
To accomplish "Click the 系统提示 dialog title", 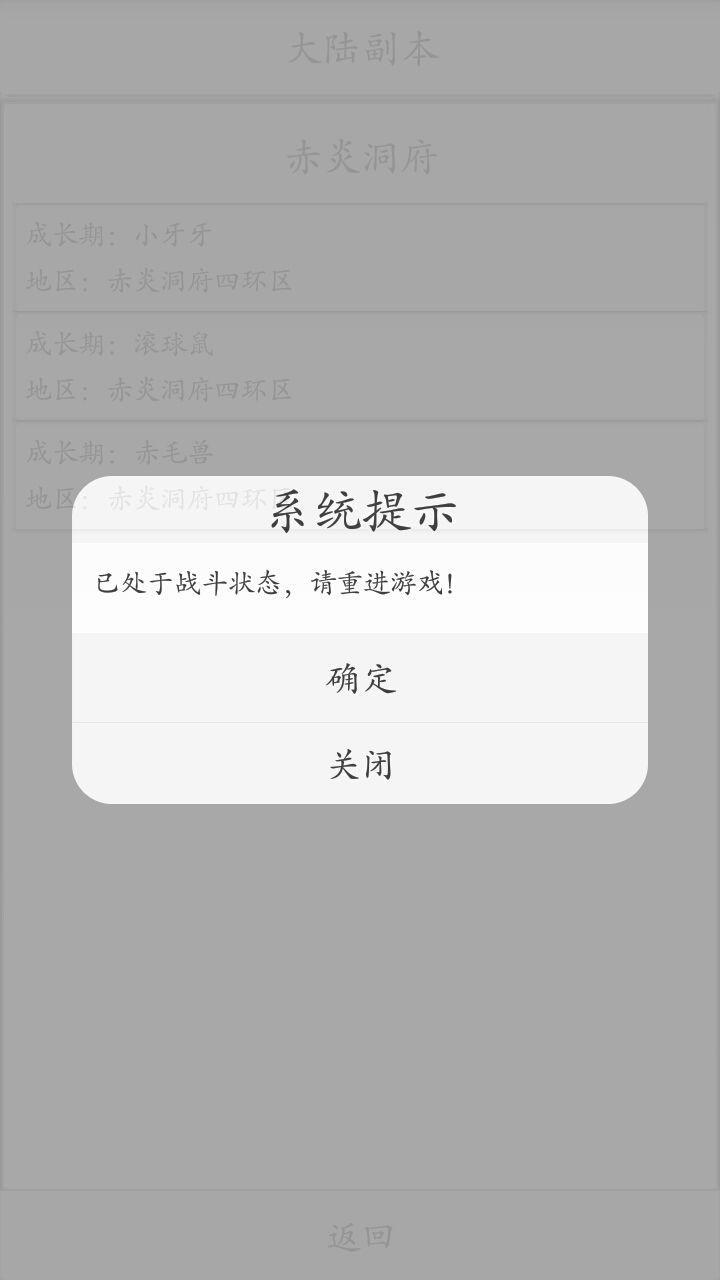I will coord(359,510).
